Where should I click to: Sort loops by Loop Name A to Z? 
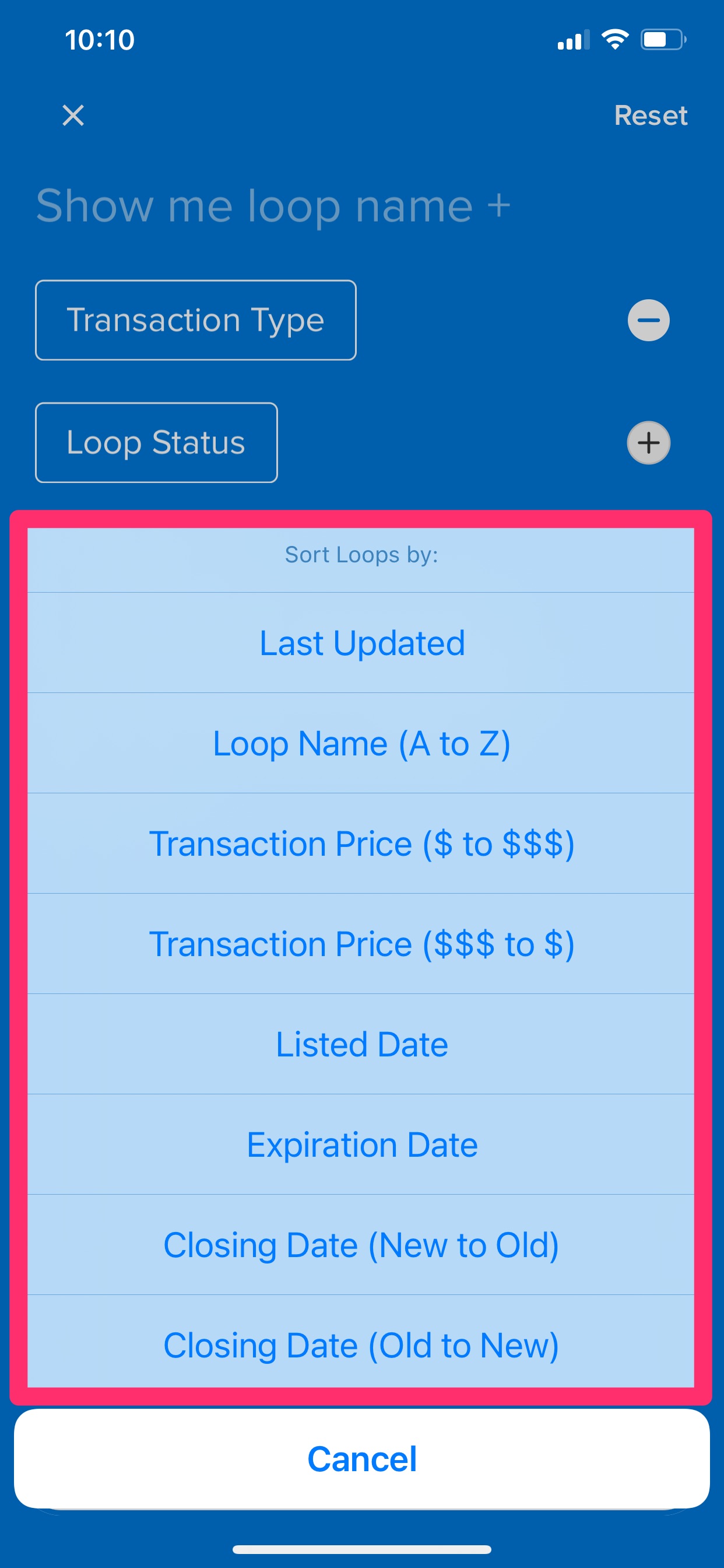tap(361, 743)
